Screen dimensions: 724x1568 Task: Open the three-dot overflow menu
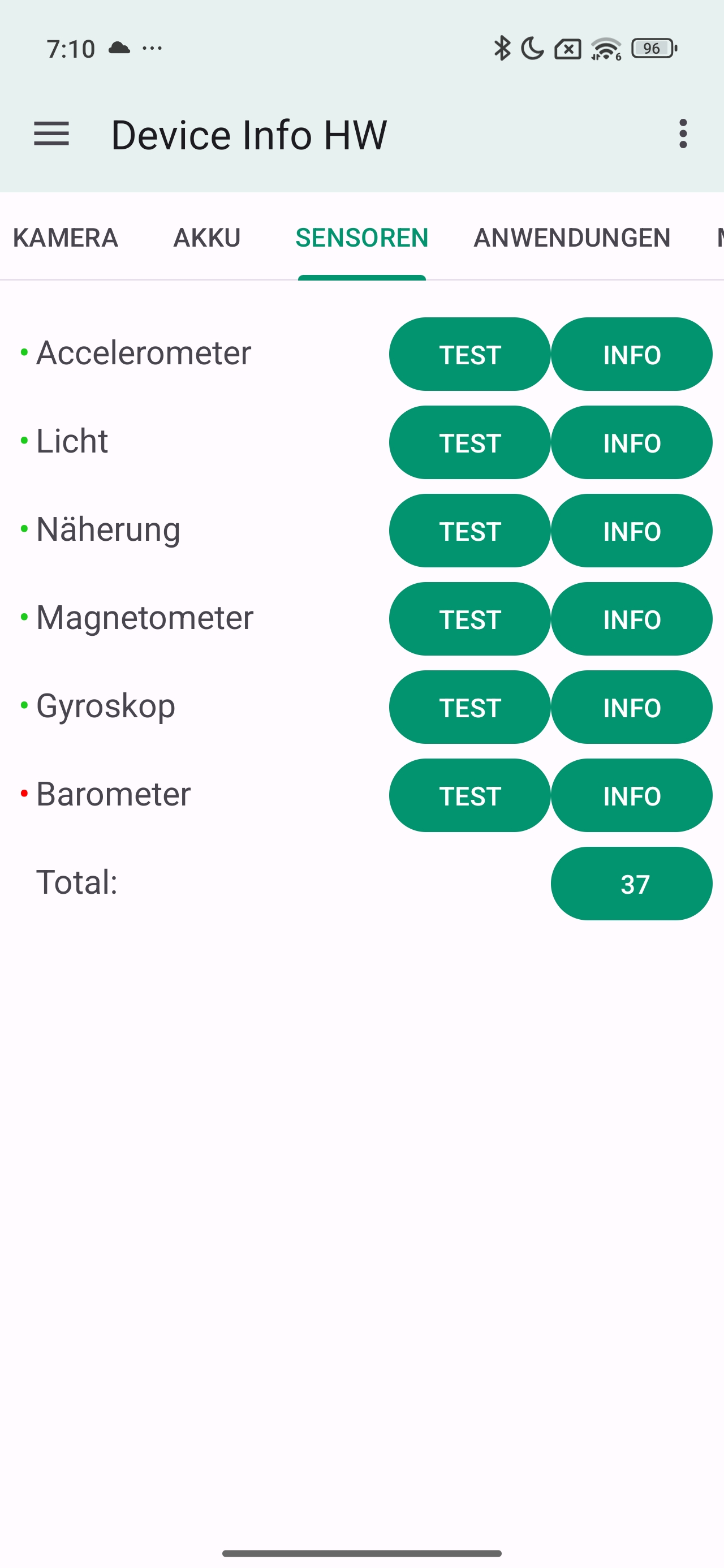pos(683,133)
